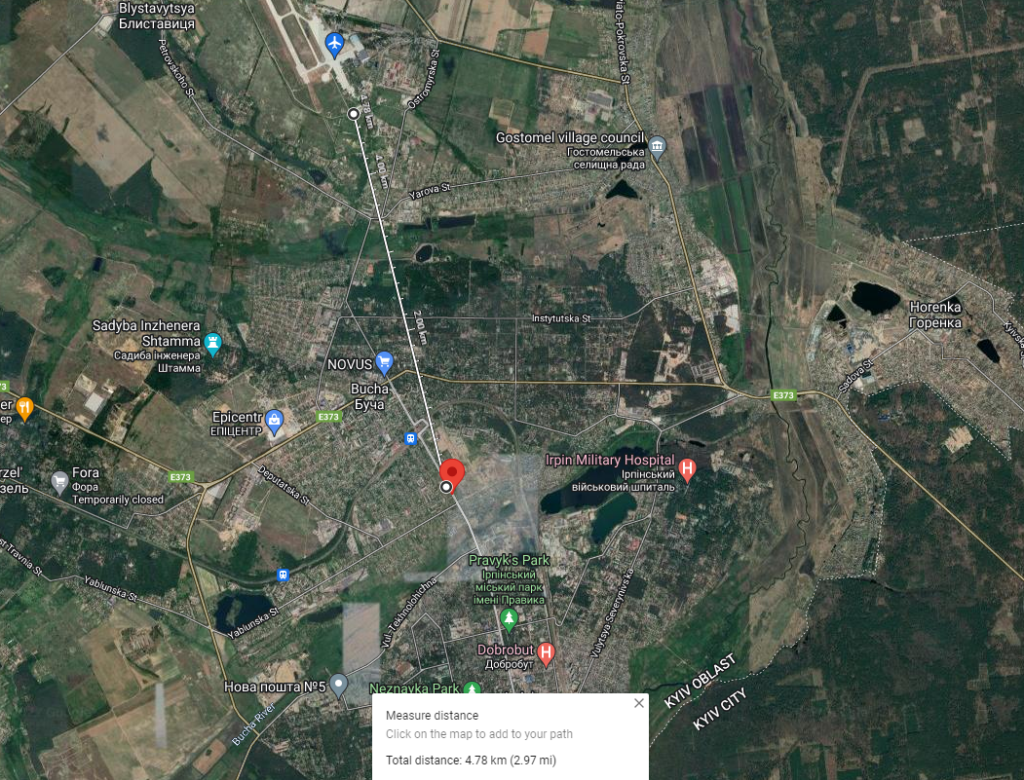Select the Dobrobut hospital marker
The height and width of the screenshot is (780, 1024).
546,654
